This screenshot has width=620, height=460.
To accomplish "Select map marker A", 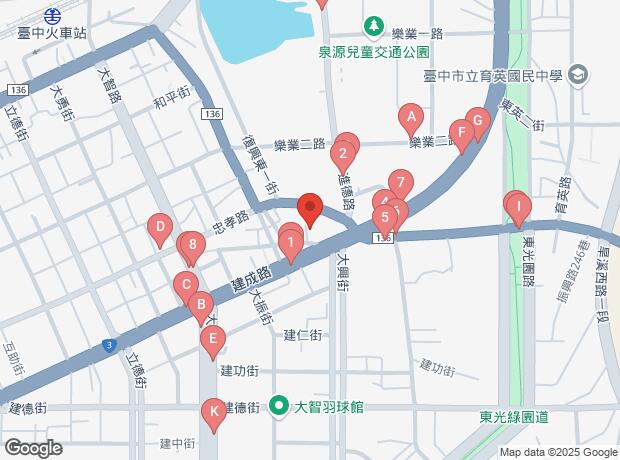I will pos(409,116).
